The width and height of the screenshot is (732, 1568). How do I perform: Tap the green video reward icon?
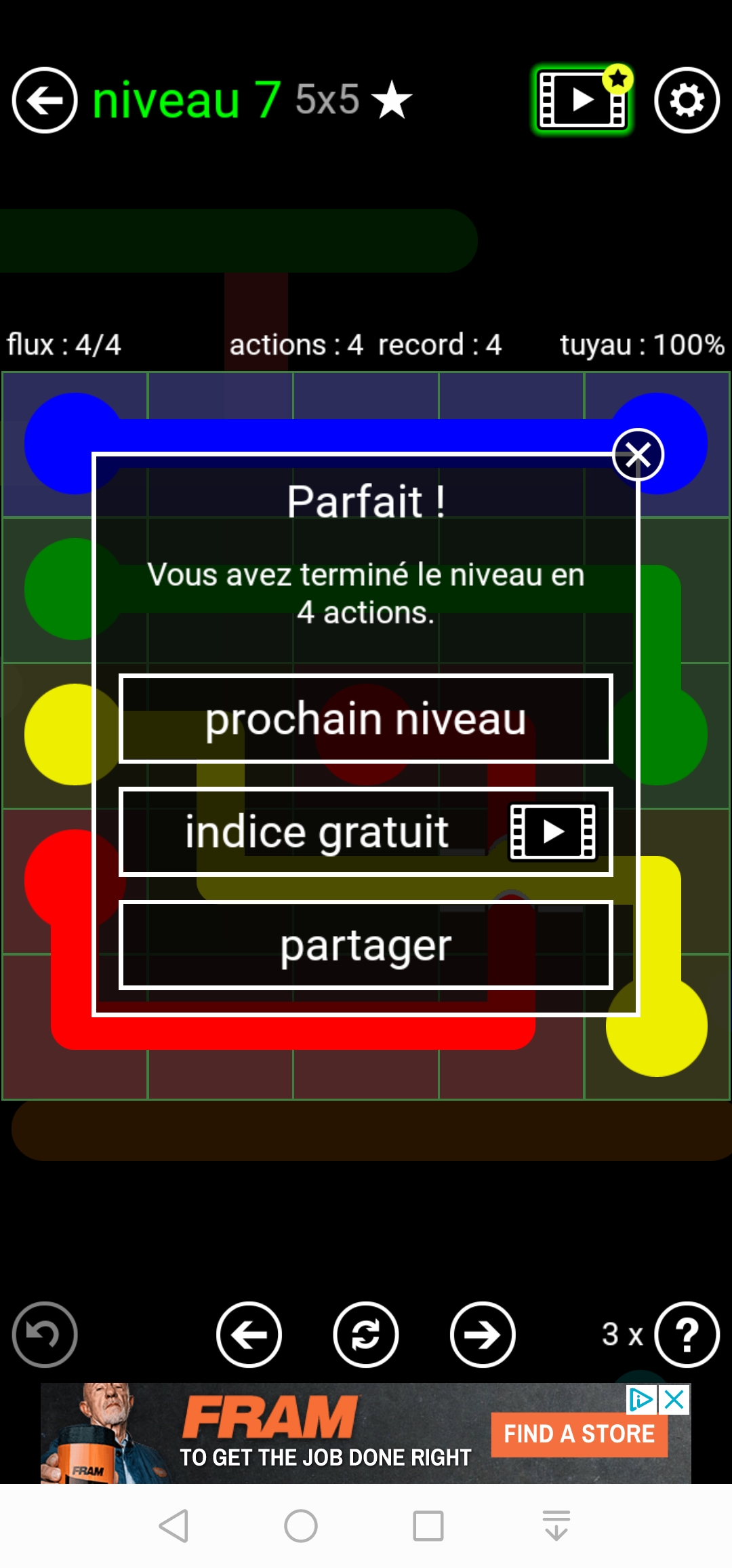(582, 100)
